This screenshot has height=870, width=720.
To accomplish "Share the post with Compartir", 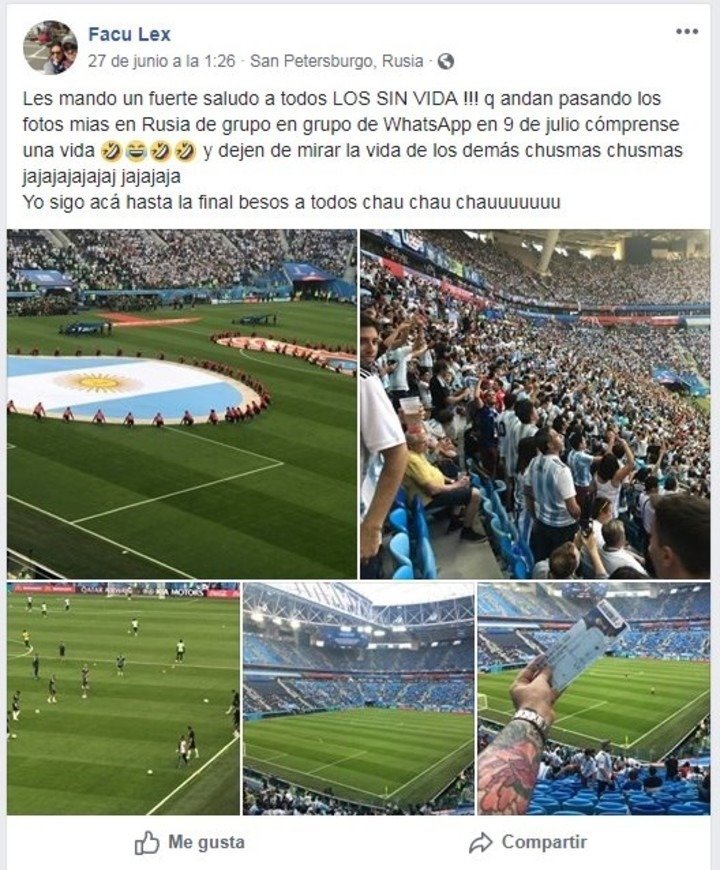I will [529, 842].
